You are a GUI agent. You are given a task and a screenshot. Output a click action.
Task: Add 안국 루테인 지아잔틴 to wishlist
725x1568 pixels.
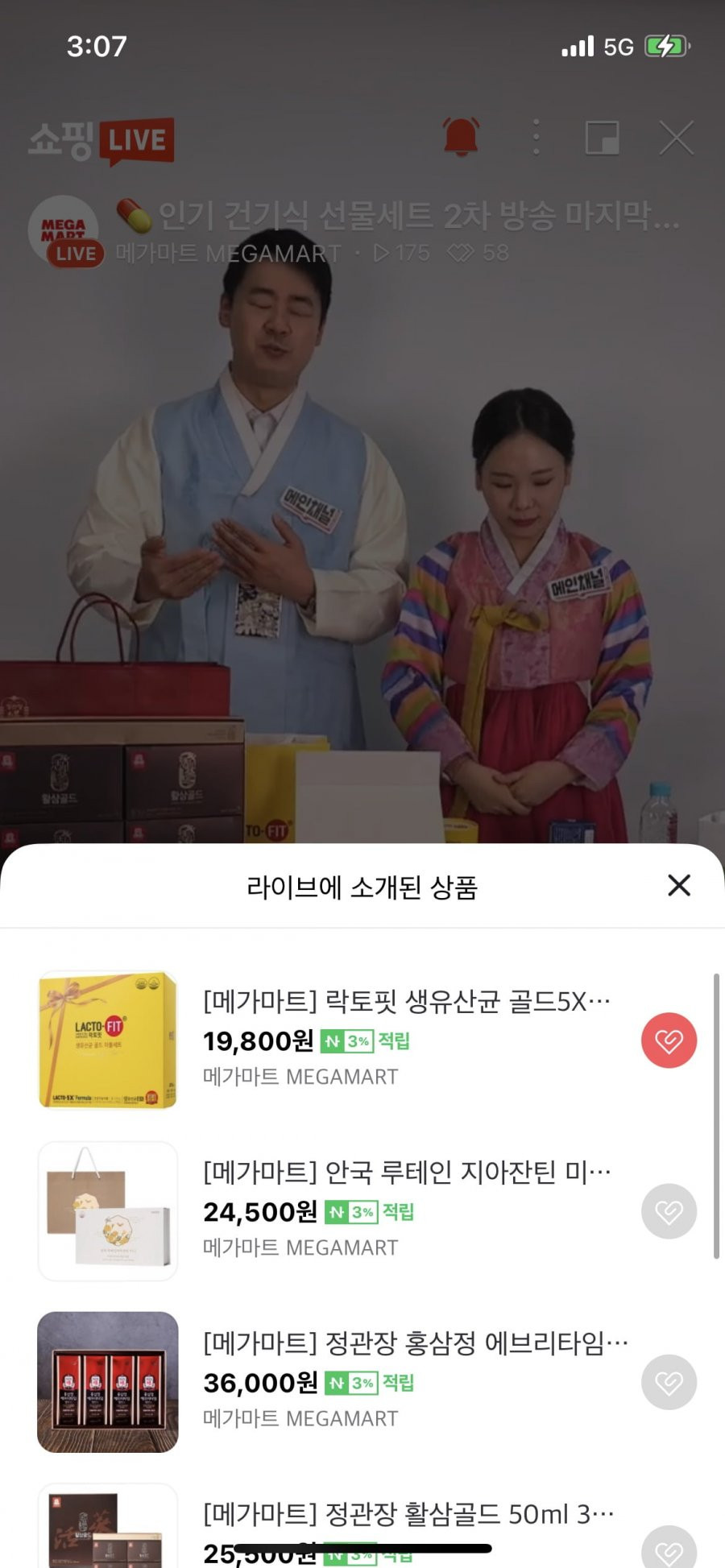669,1211
